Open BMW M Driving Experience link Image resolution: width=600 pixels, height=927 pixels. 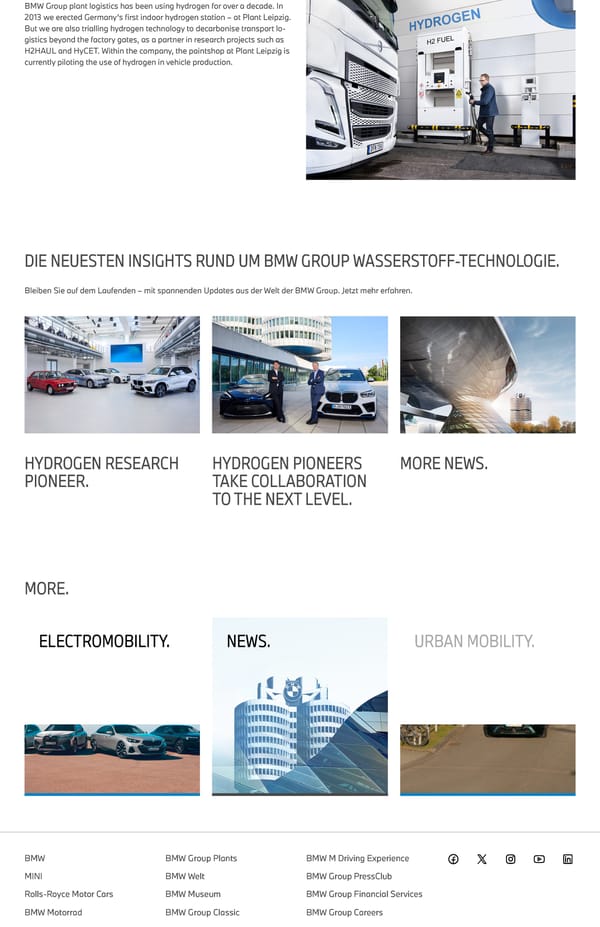tap(357, 858)
